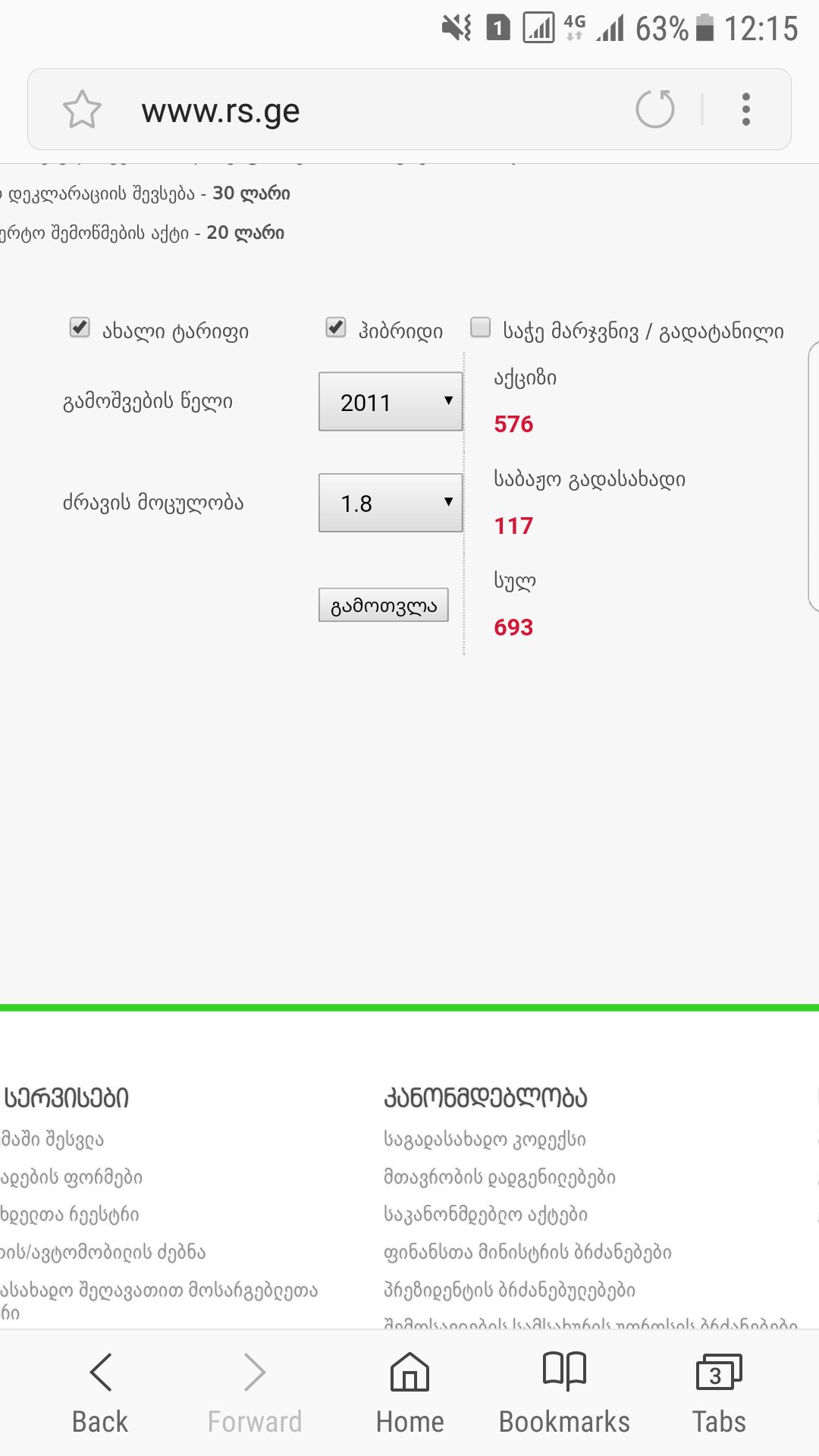The width and height of the screenshot is (819, 1456).
Task: Uncheck the ახალი ტარიფი checkbox
Action: [x=80, y=328]
